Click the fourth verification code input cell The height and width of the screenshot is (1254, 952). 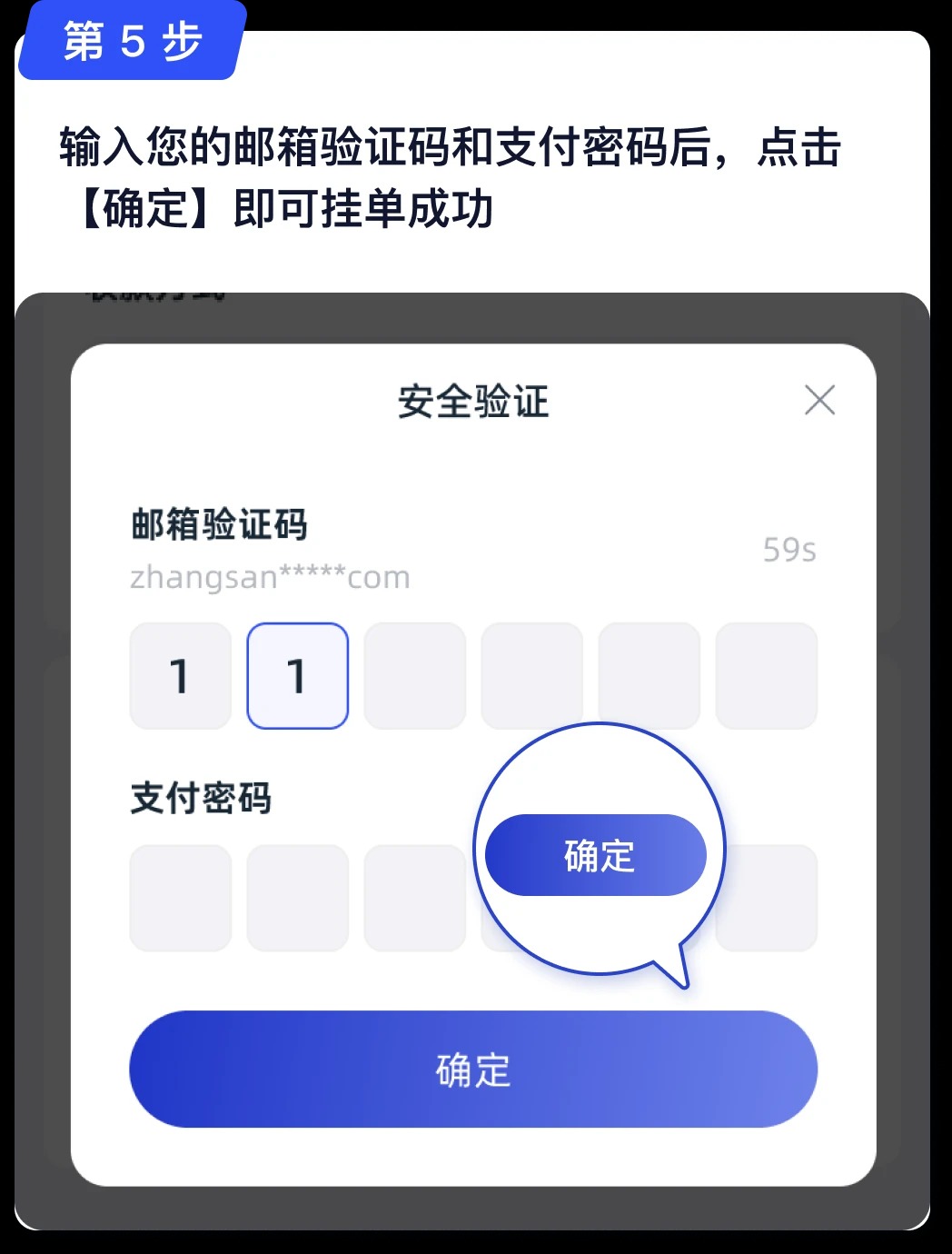coord(532,675)
